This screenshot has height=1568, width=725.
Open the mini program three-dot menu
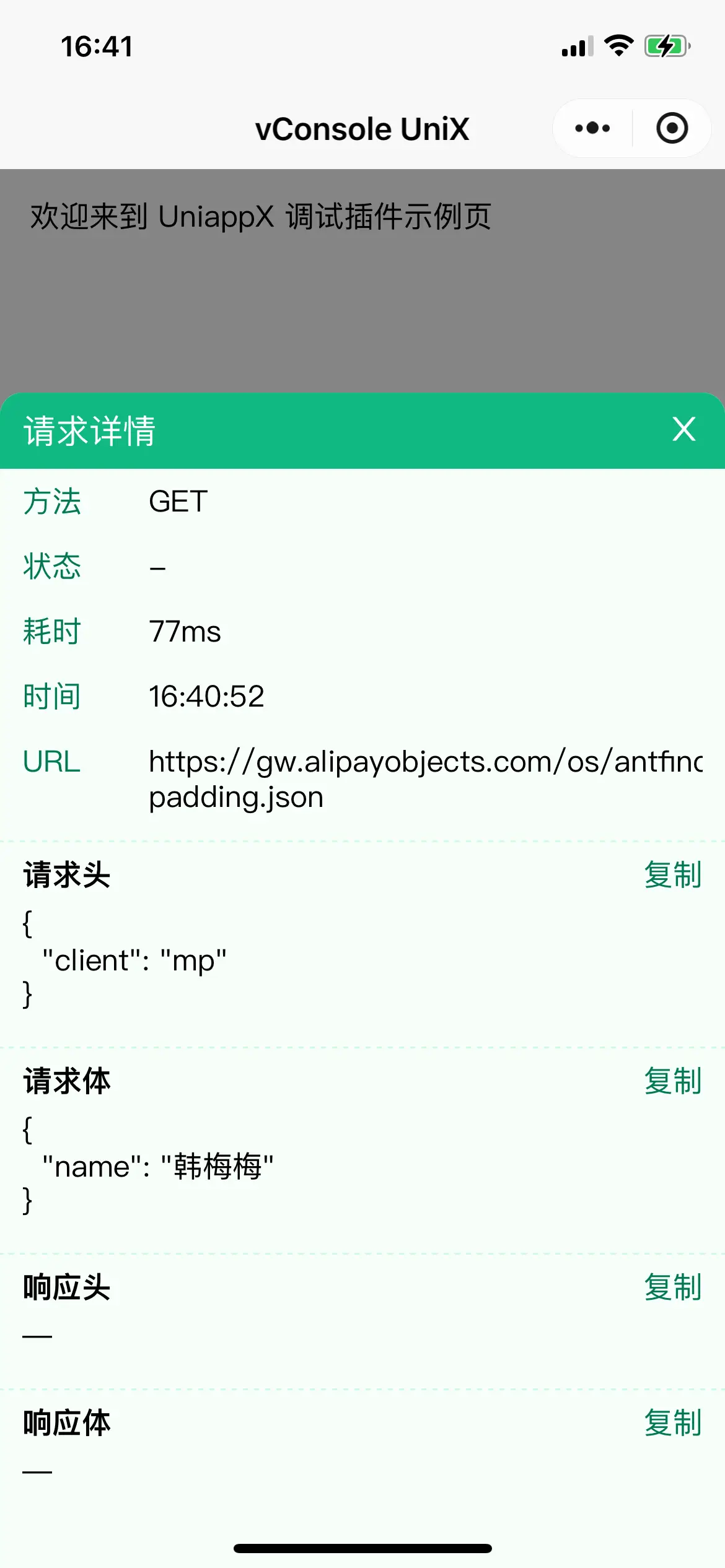pos(592,129)
